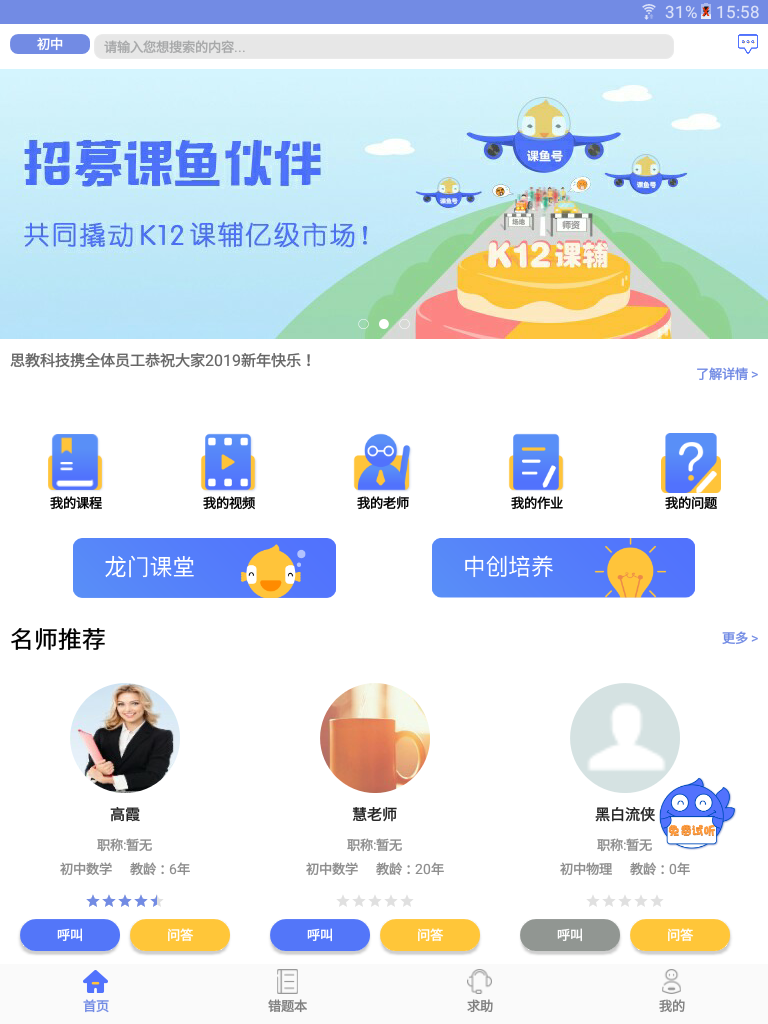Open 问答 for teacher 慧老师

430,935
